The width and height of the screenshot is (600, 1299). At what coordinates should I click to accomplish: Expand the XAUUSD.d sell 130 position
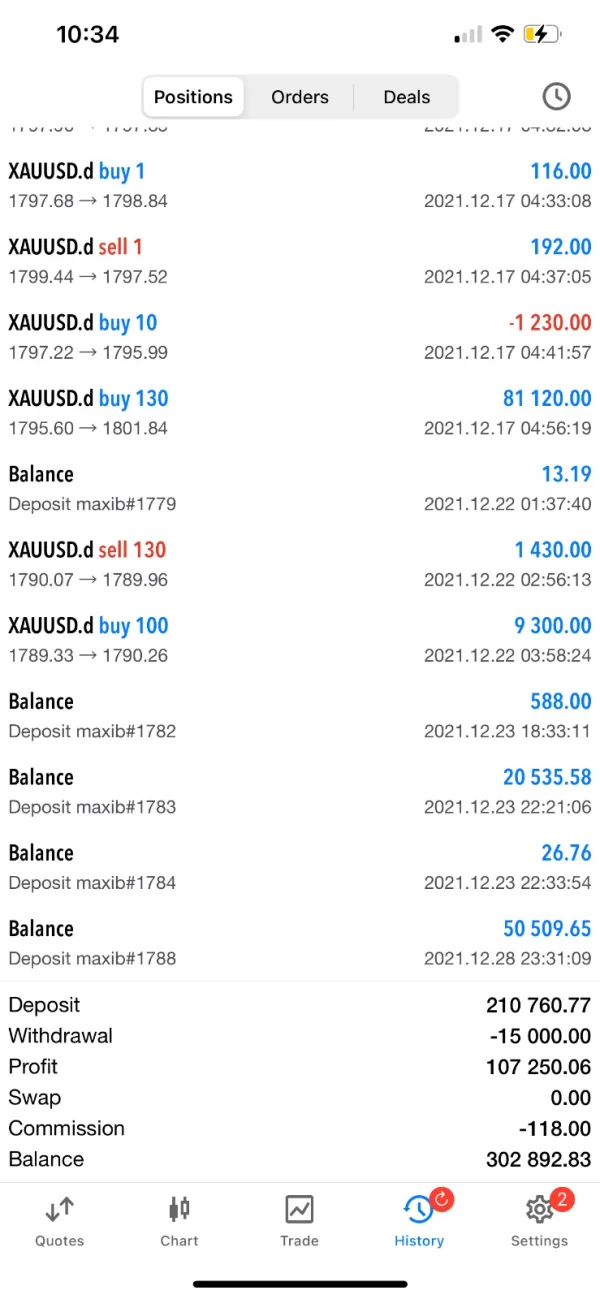[x=300, y=564]
